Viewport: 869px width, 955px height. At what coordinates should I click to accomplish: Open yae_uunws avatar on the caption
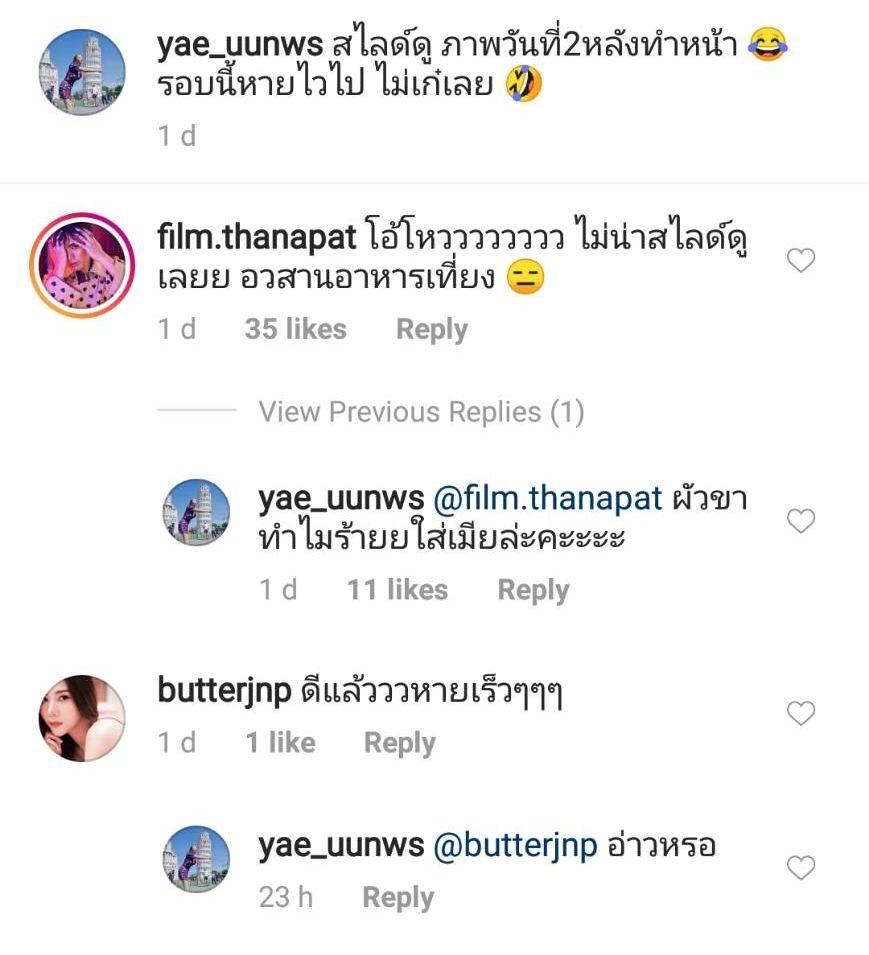click(x=82, y=72)
